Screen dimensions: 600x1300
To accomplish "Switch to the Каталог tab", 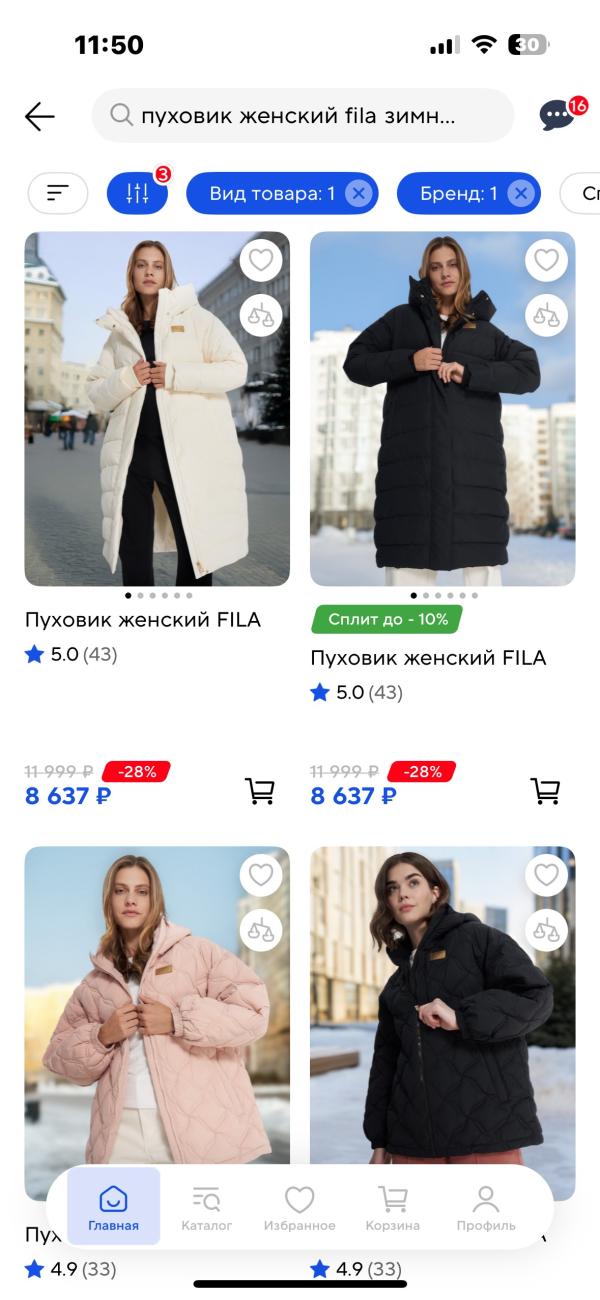I will pyautogui.click(x=206, y=1207).
